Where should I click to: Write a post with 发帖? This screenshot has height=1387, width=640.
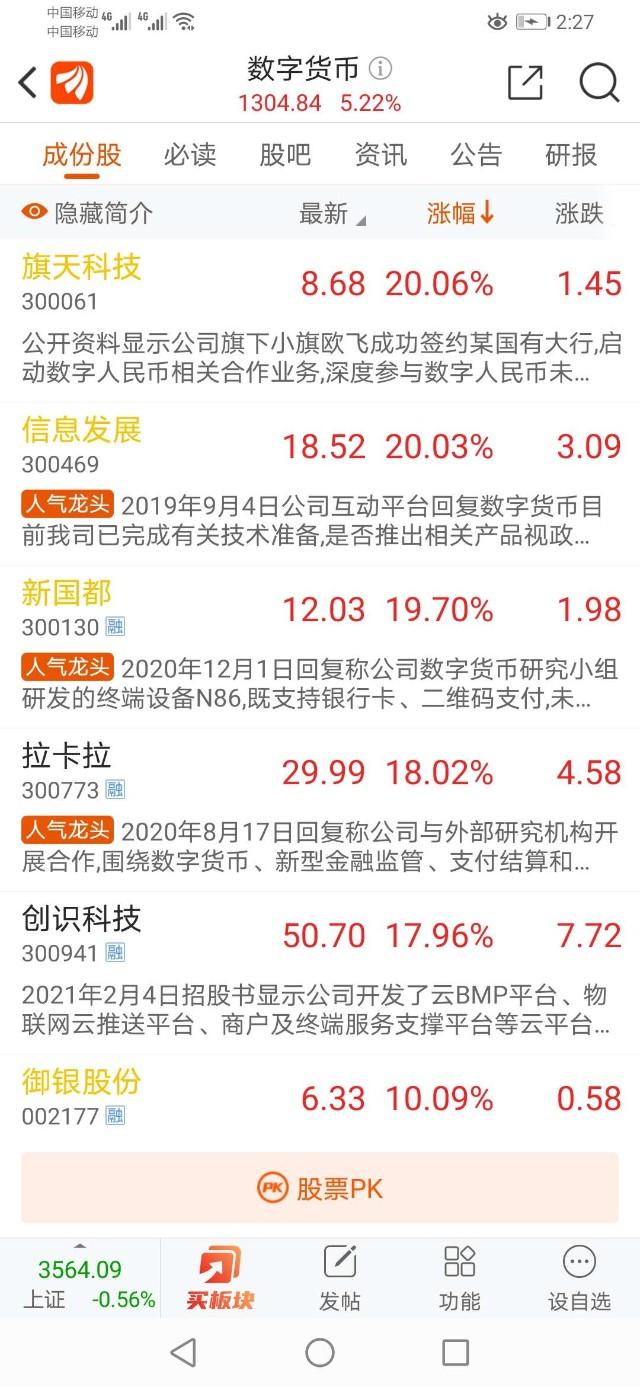pos(340,1278)
